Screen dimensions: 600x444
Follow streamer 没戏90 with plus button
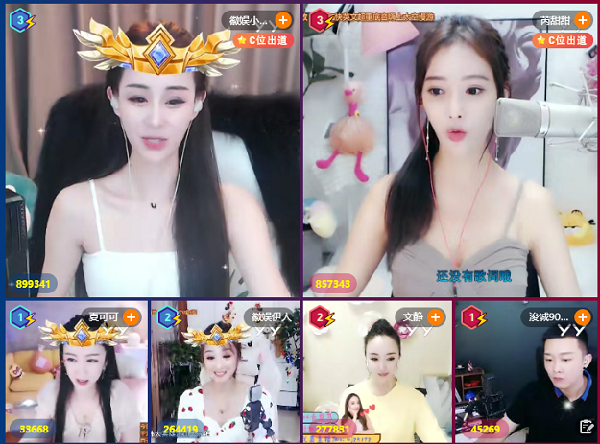click(582, 317)
